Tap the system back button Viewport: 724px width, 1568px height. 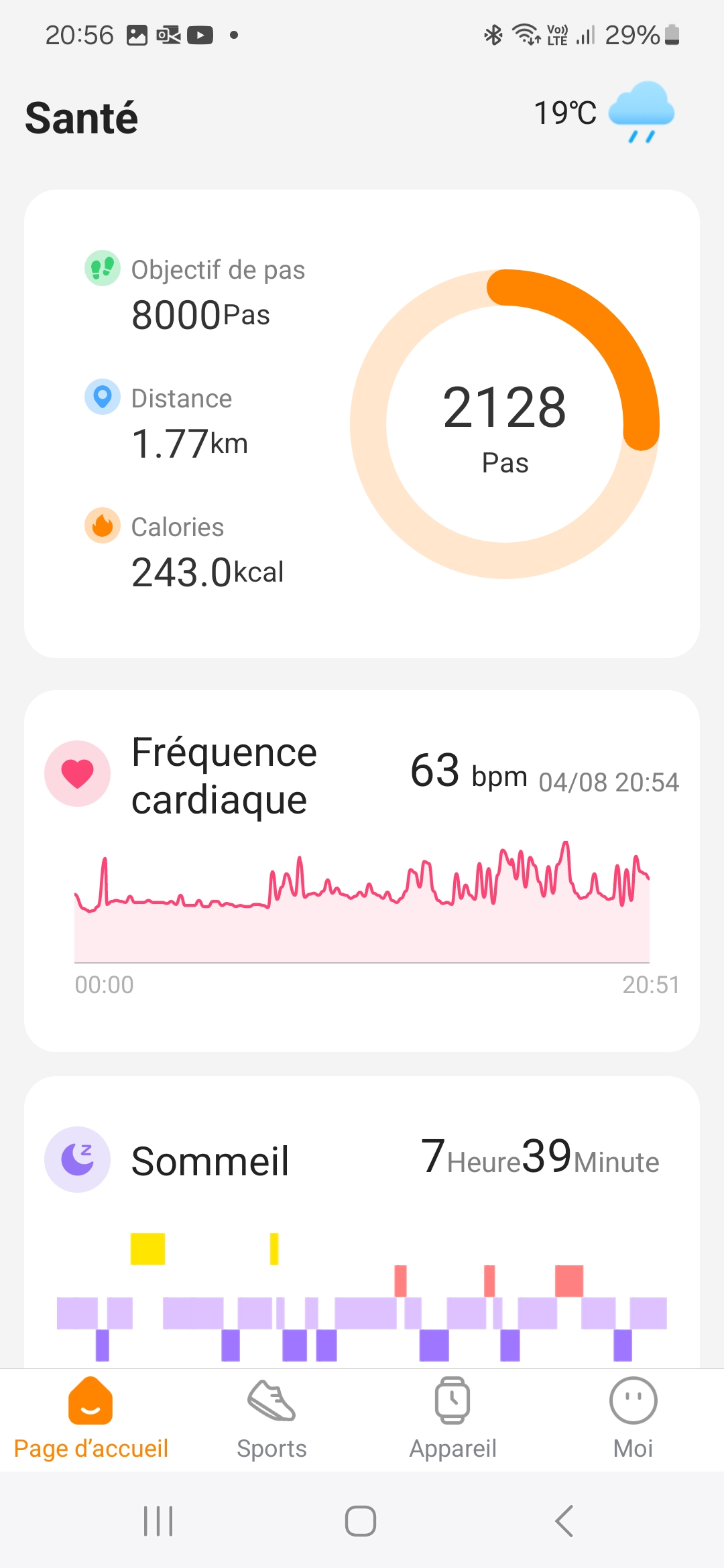click(564, 1521)
